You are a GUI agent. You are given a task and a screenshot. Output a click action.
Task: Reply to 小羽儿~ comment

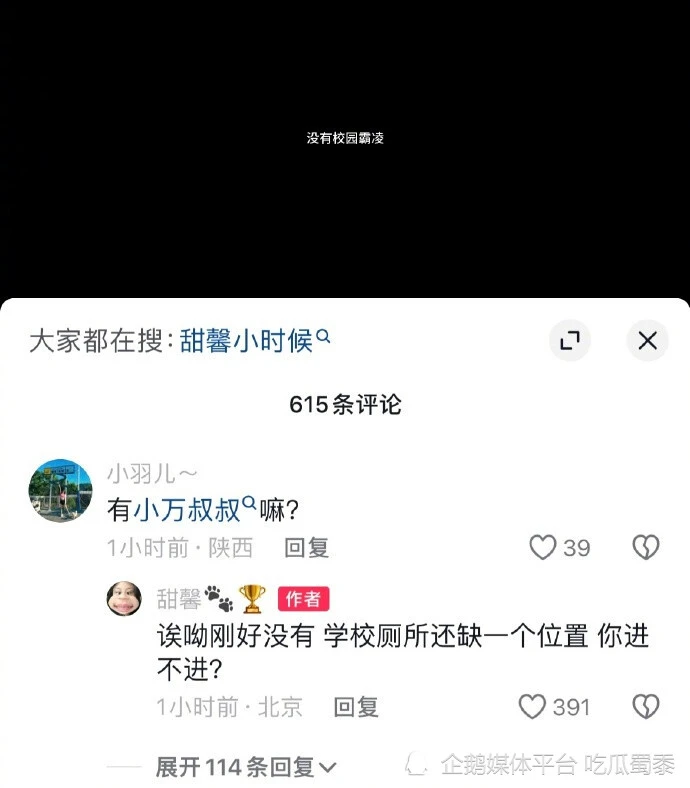click(x=306, y=547)
